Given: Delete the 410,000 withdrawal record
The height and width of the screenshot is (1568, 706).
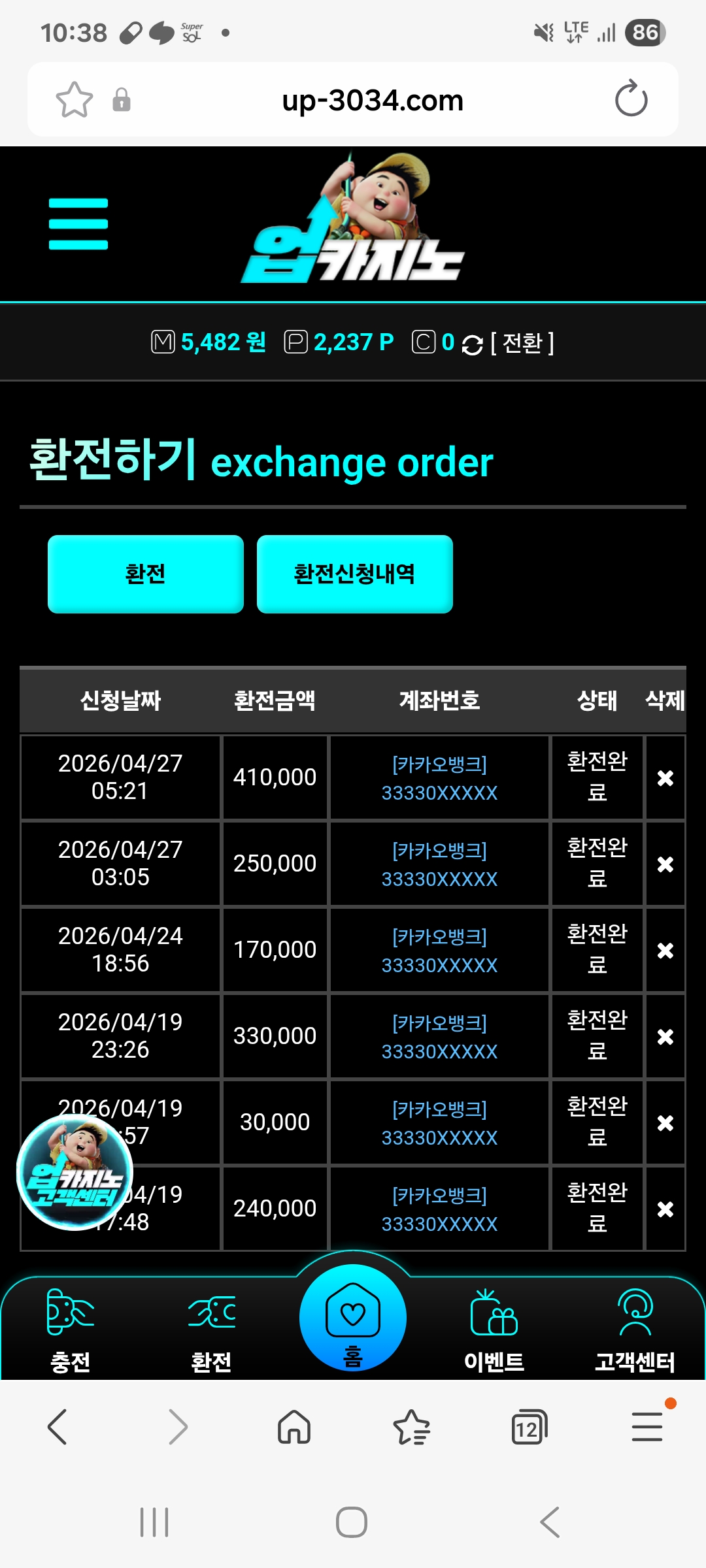Looking at the screenshot, I should click(665, 777).
